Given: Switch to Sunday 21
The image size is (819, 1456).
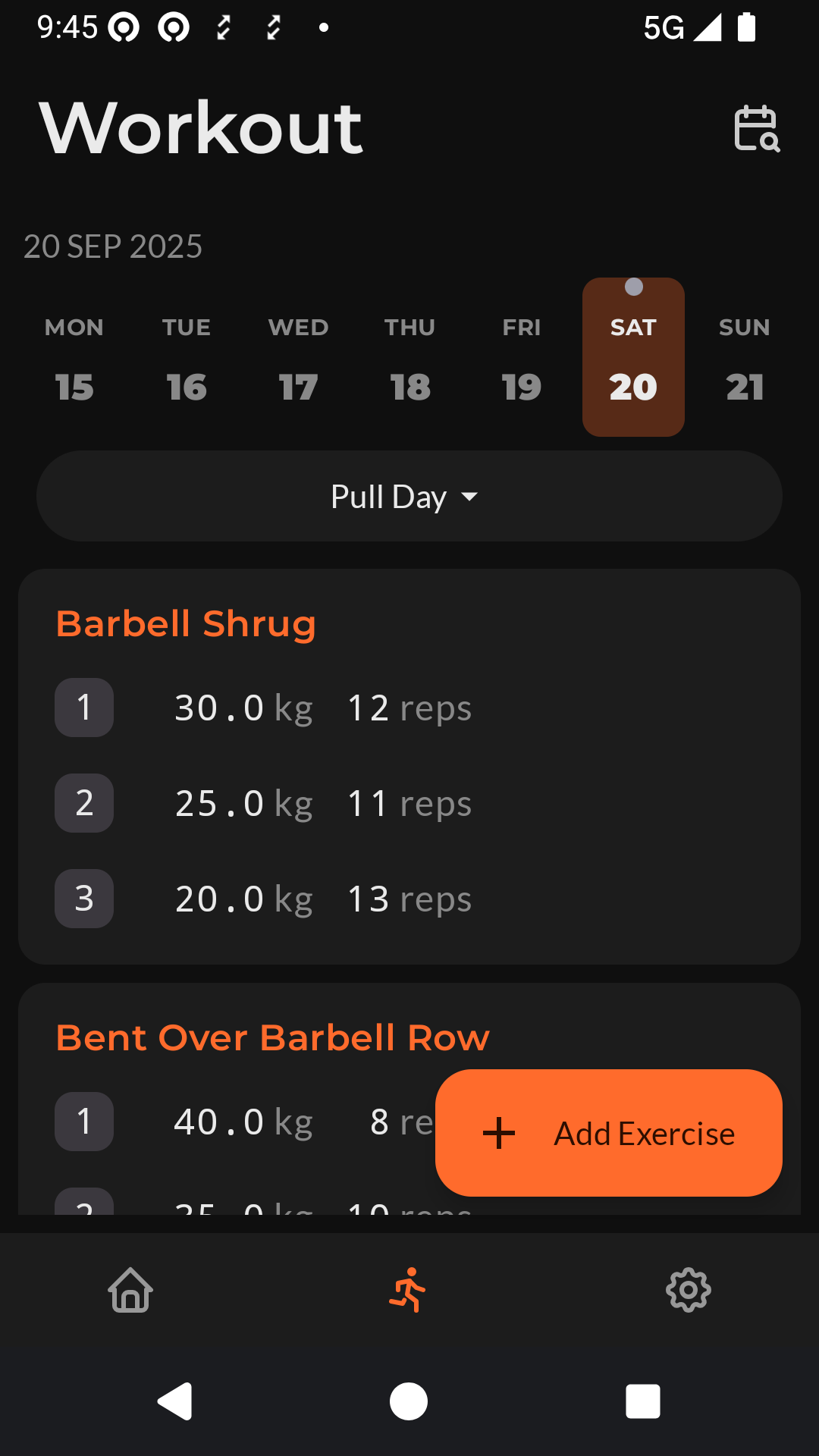Looking at the screenshot, I should [744, 356].
